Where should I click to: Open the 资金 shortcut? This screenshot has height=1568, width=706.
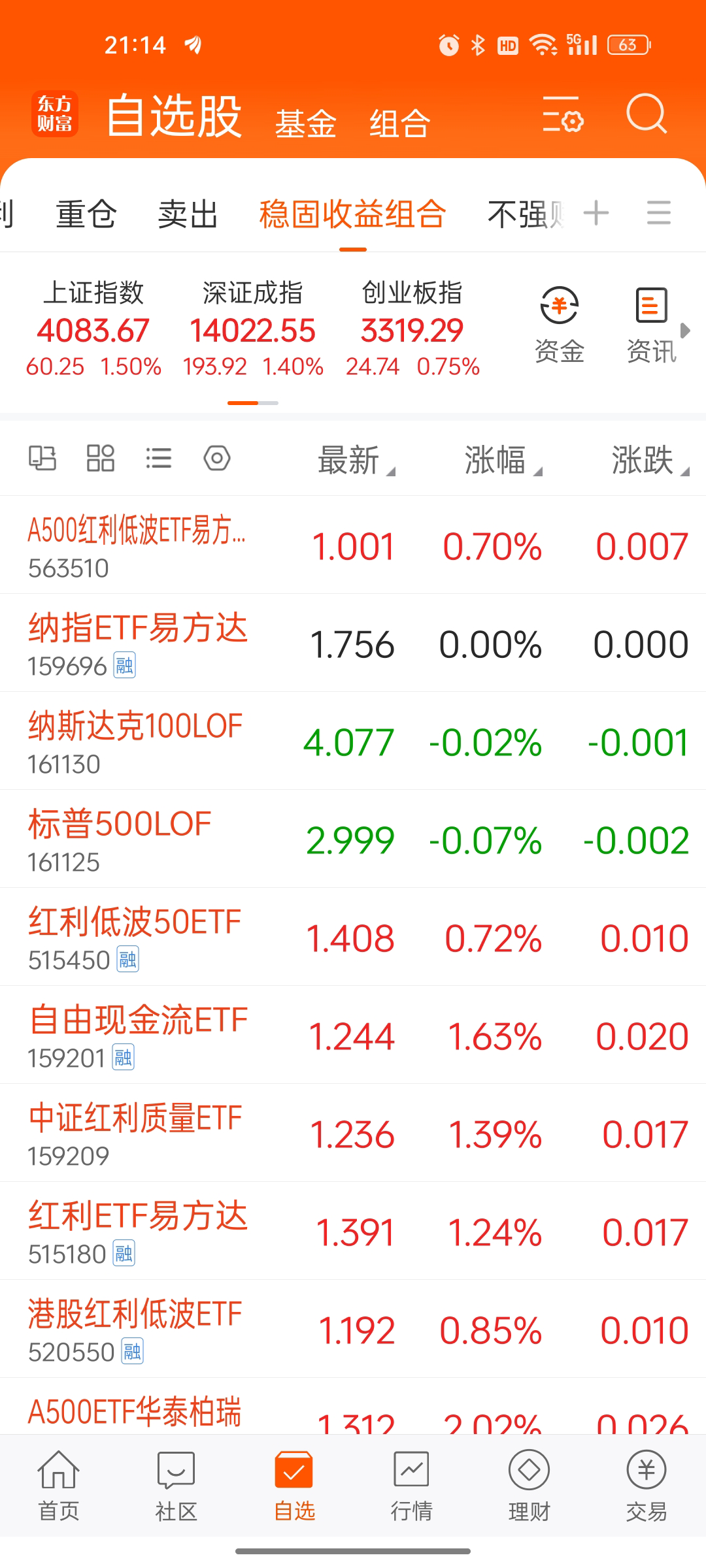pyautogui.click(x=560, y=325)
